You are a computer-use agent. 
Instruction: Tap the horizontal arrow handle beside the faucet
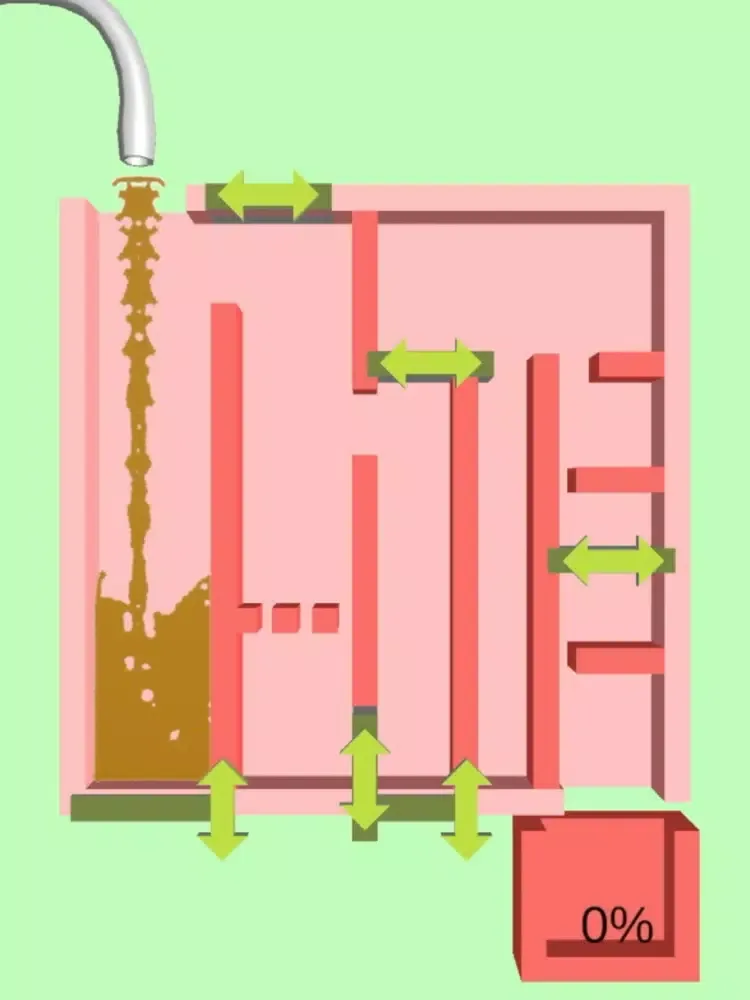(268, 196)
